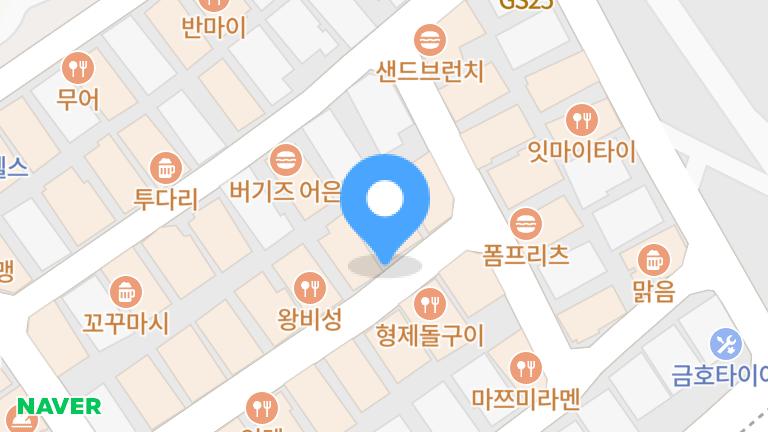768x432 pixels.
Task: Tap the blue location pin marker
Action: (x=385, y=201)
